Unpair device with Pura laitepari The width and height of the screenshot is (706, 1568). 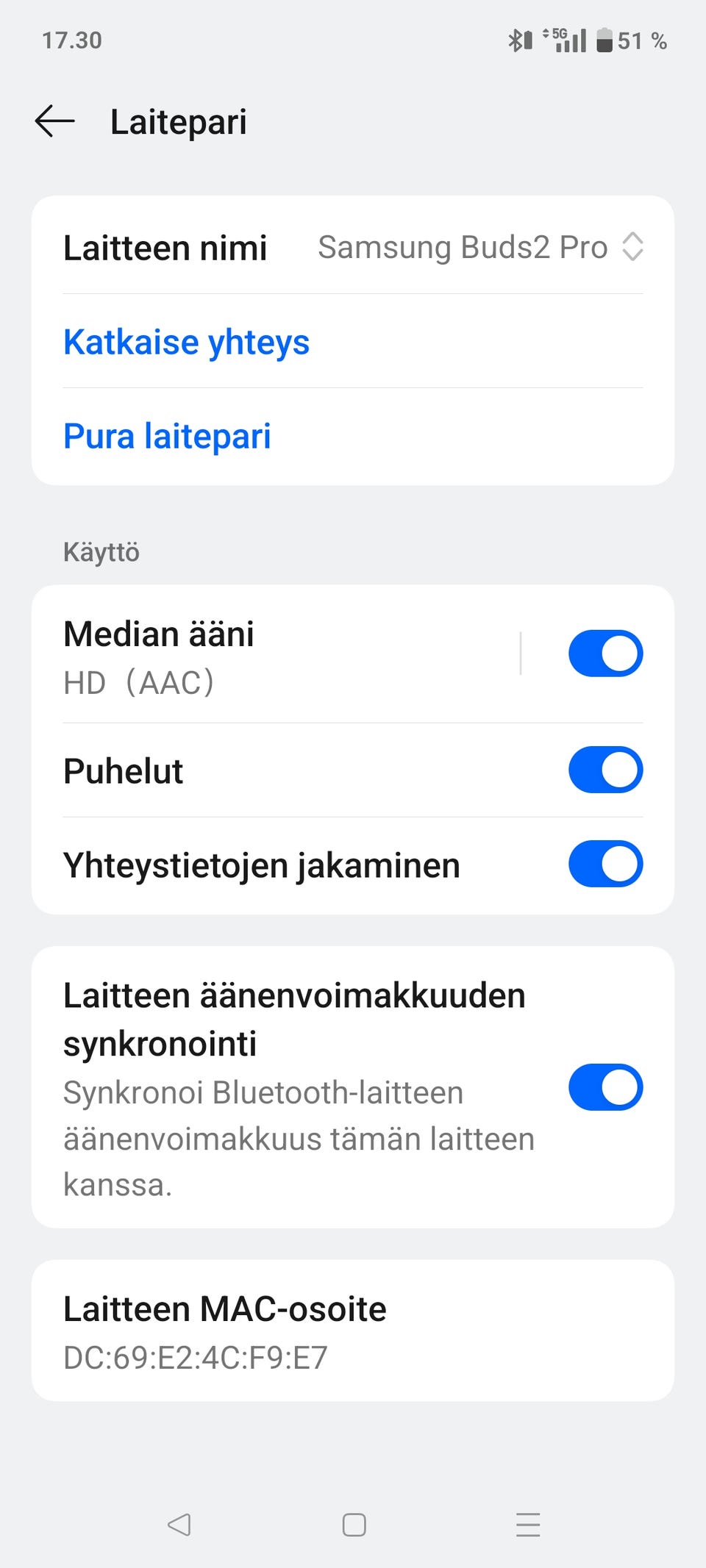[x=167, y=436]
